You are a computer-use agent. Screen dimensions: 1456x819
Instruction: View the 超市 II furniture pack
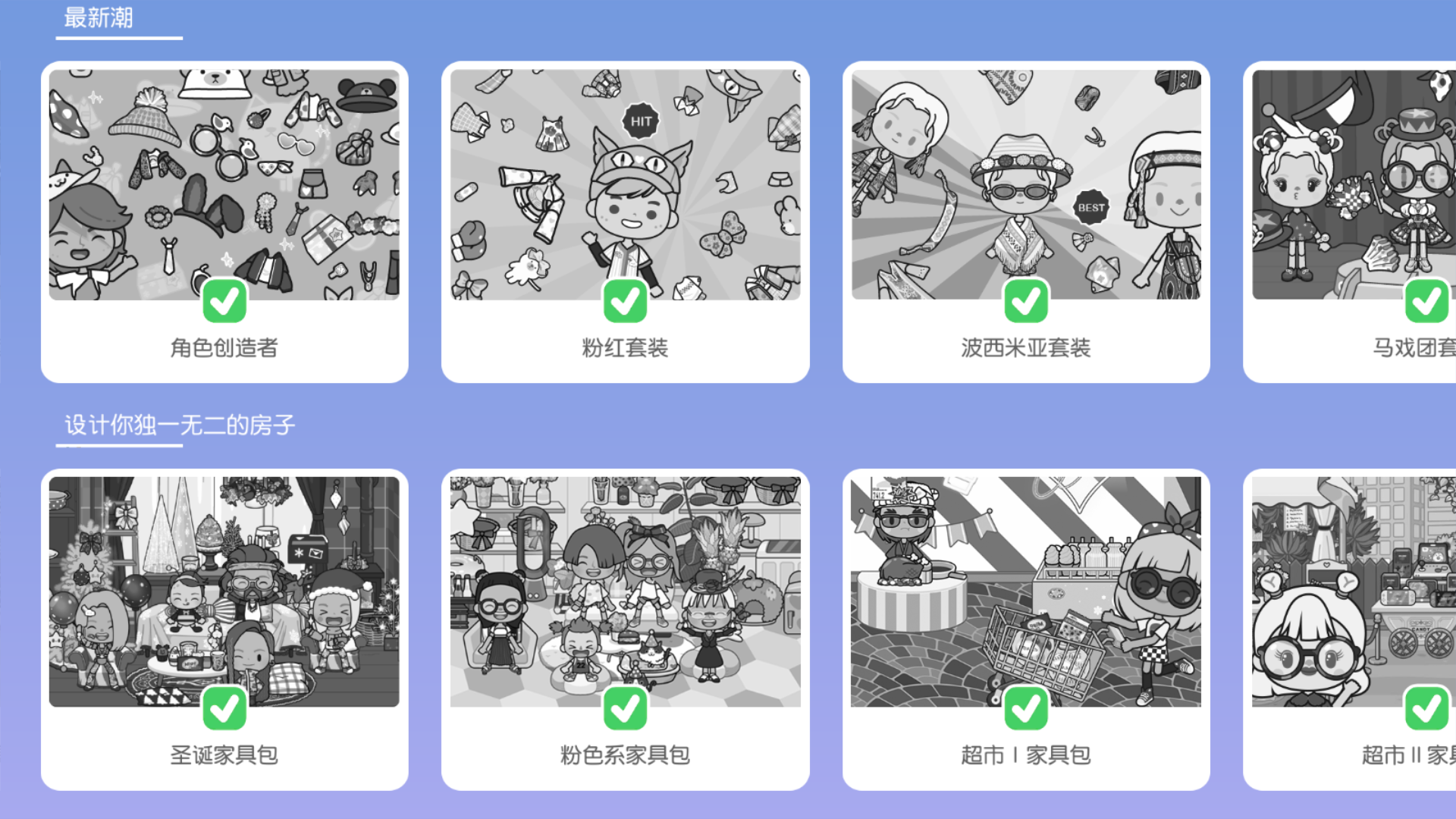[1351, 629]
